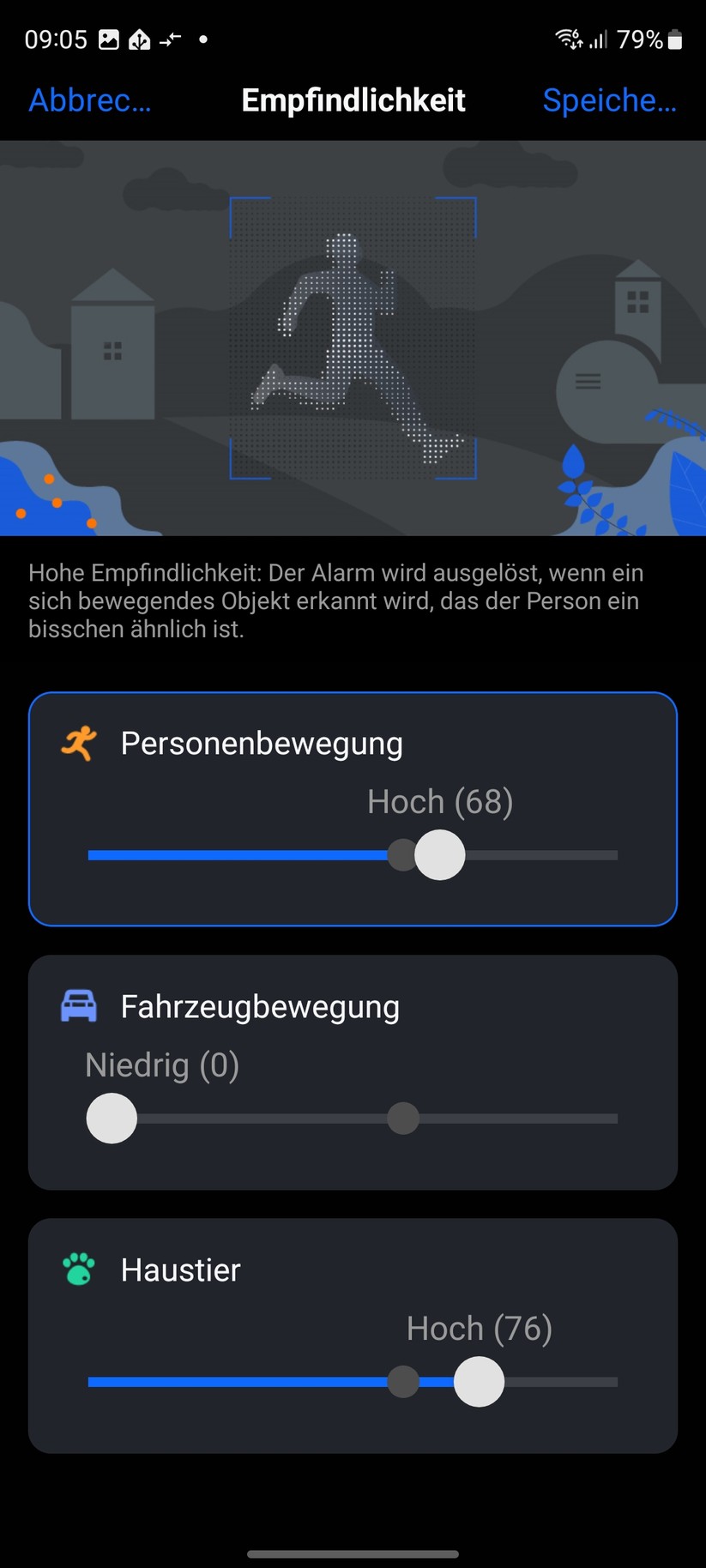Tap the clock showing 09:05

click(x=56, y=39)
